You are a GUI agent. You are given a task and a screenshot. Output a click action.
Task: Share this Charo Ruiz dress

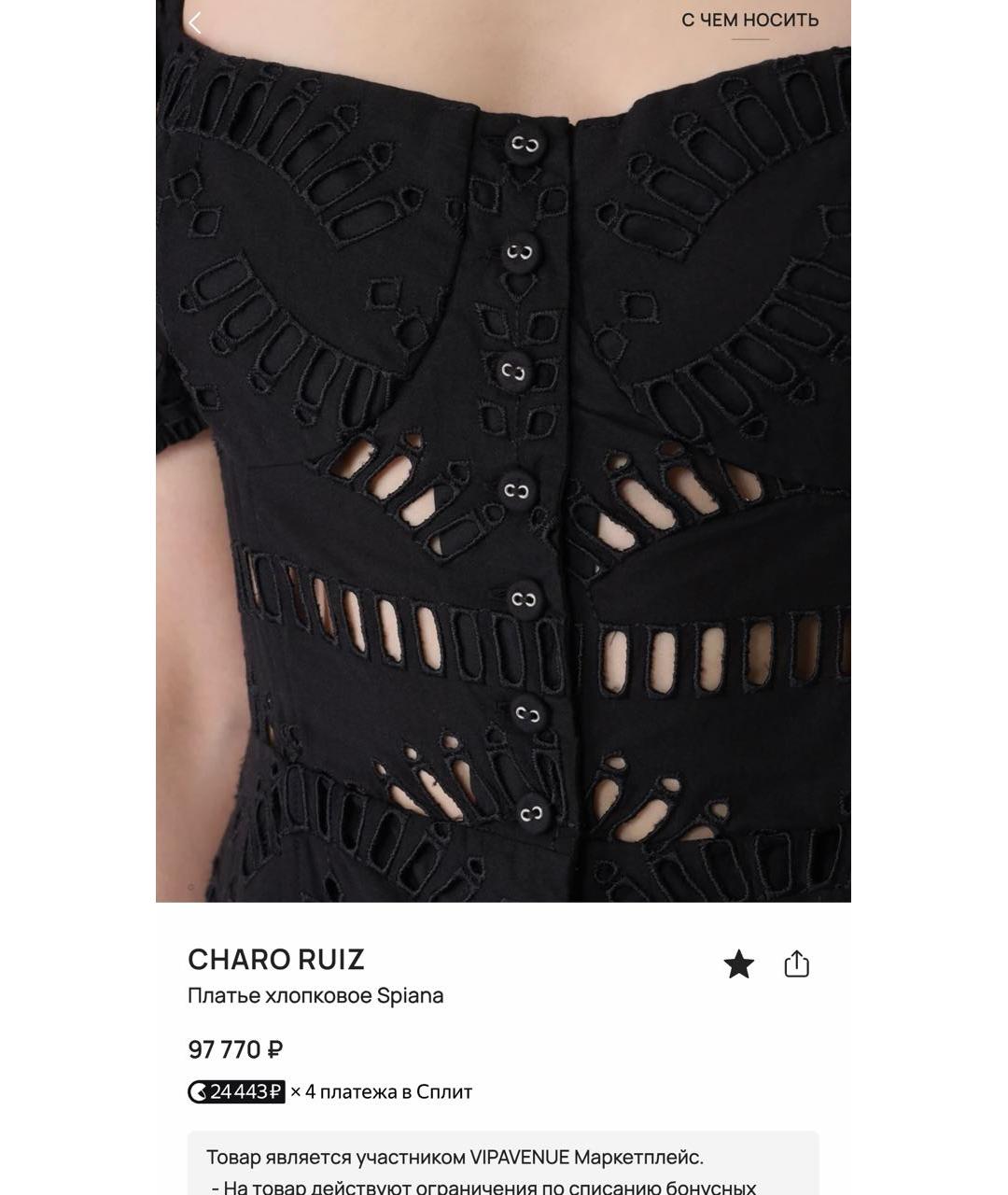(796, 963)
